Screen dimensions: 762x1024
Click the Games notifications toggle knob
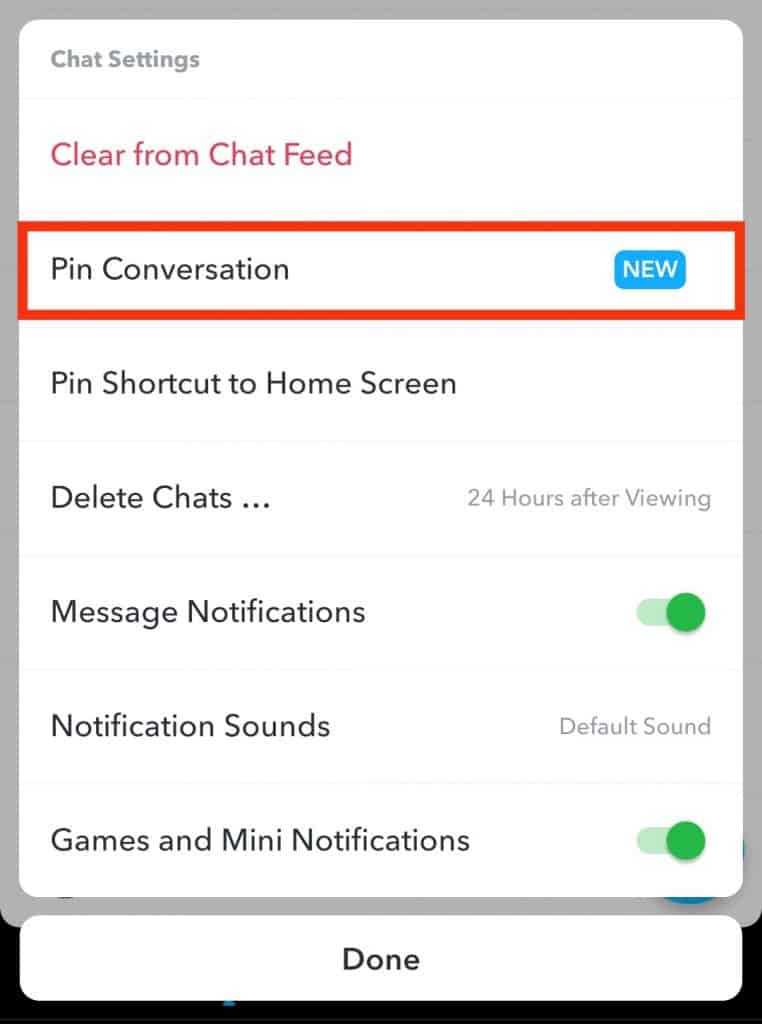point(685,840)
